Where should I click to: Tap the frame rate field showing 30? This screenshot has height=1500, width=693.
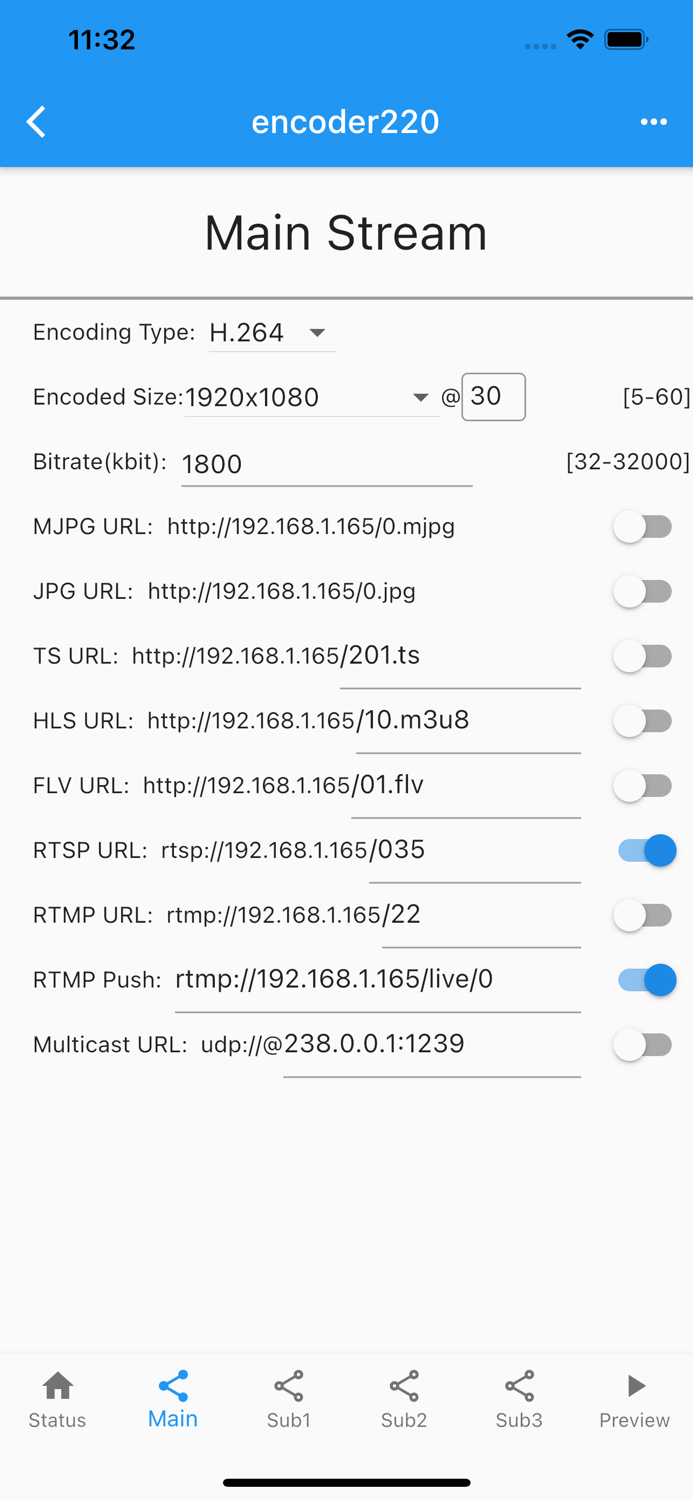[x=493, y=397]
